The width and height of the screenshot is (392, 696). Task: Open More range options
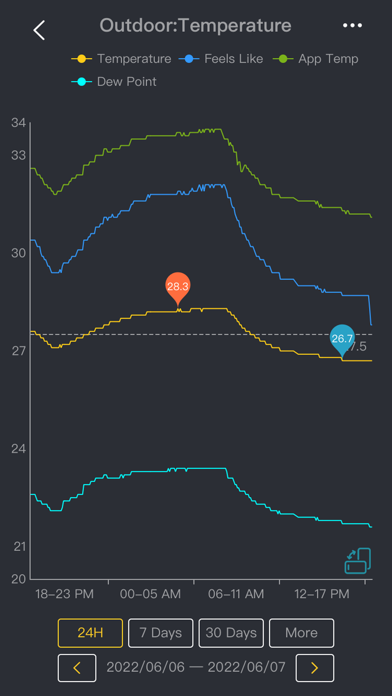click(x=301, y=633)
